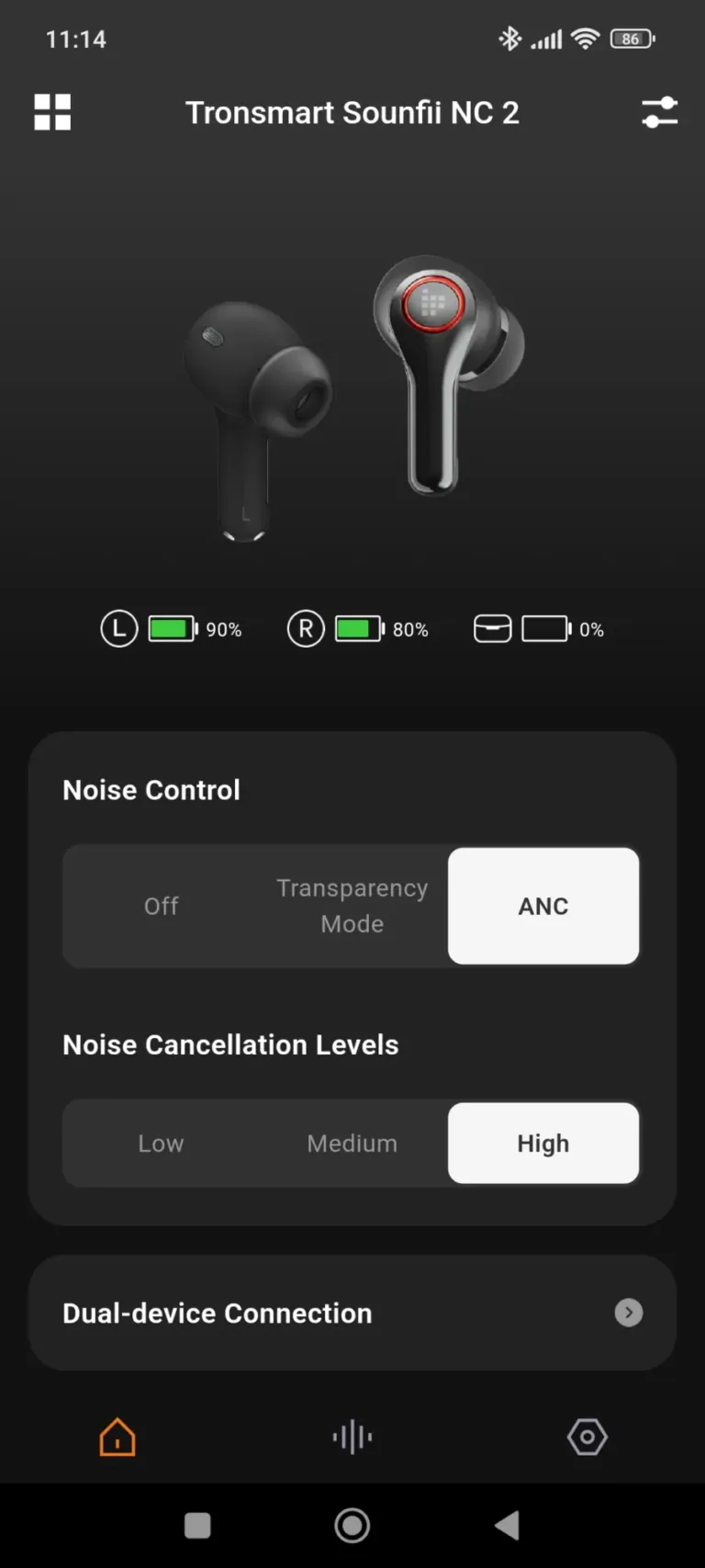Open the app grid menu icon
This screenshot has width=705, height=1568.
pos(52,111)
